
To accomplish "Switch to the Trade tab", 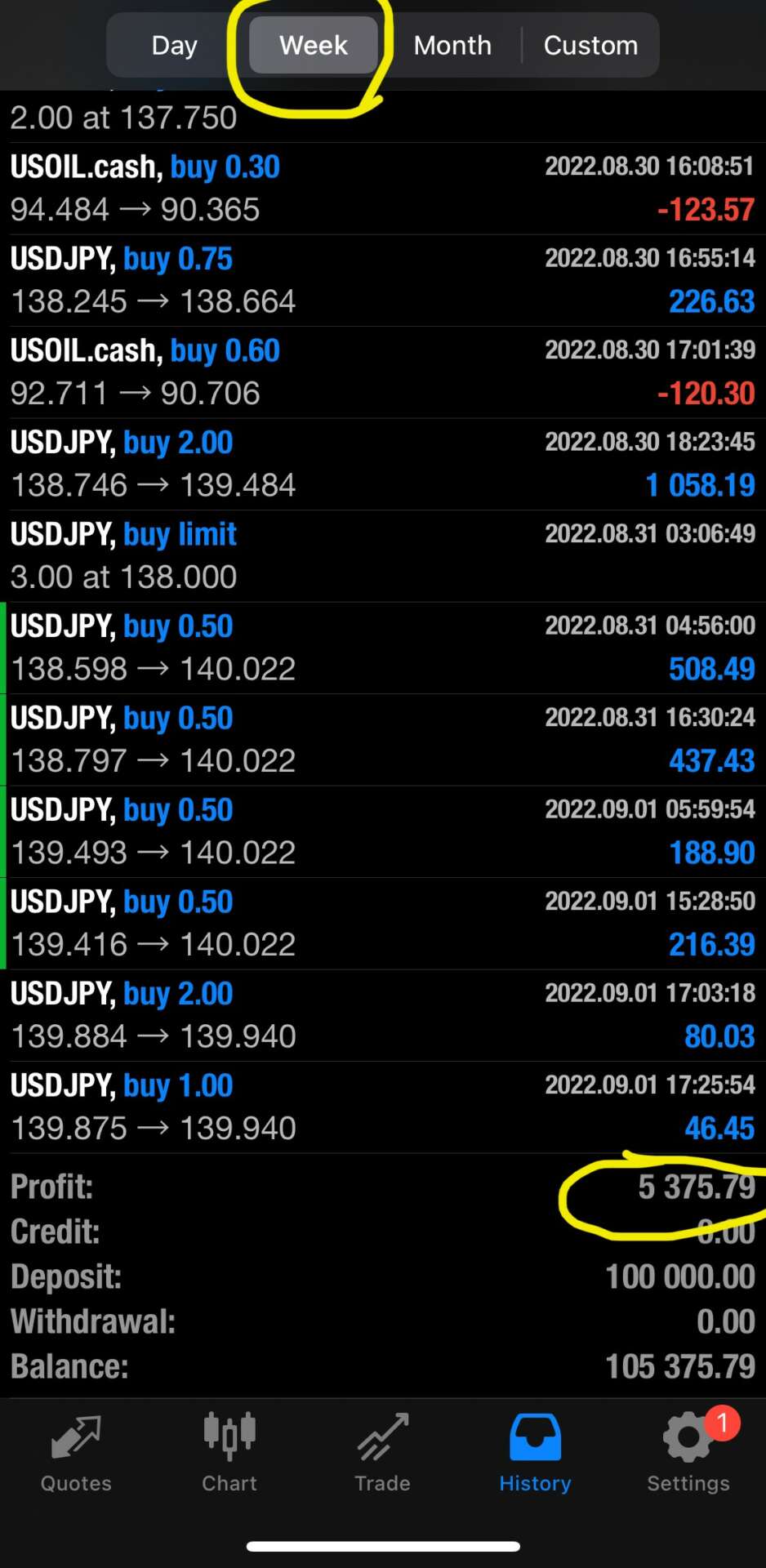I will (382, 1454).
